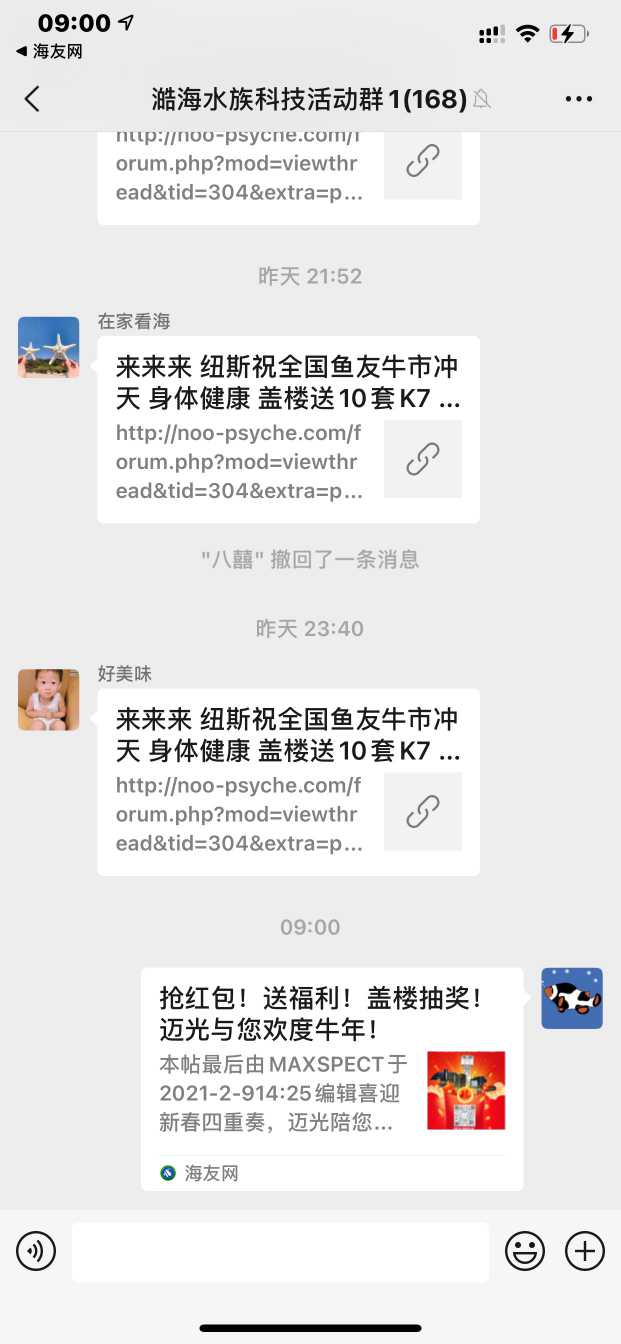Open the link card shared by 在家看海

point(288,429)
